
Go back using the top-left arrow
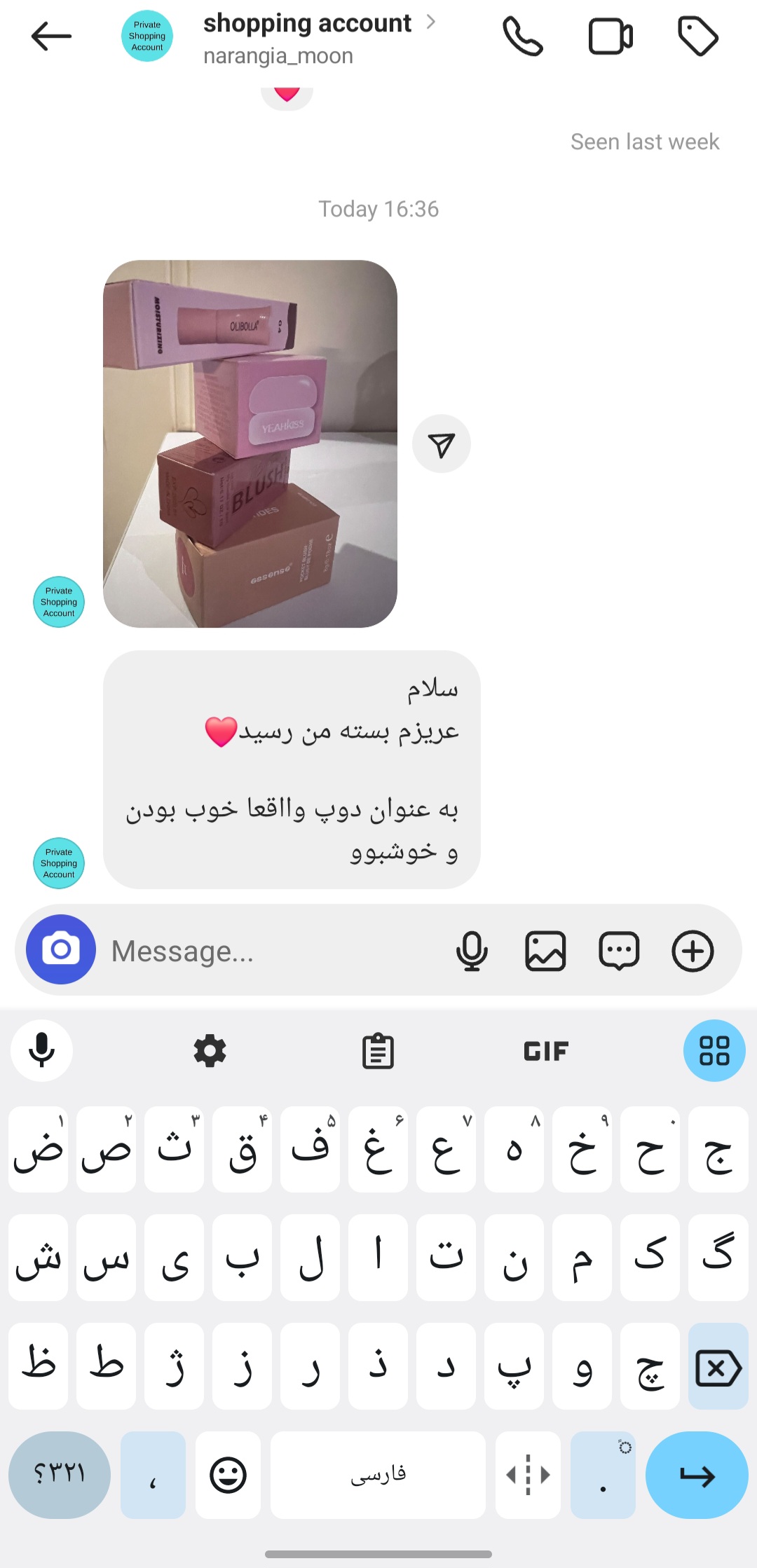[x=51, y=36]
